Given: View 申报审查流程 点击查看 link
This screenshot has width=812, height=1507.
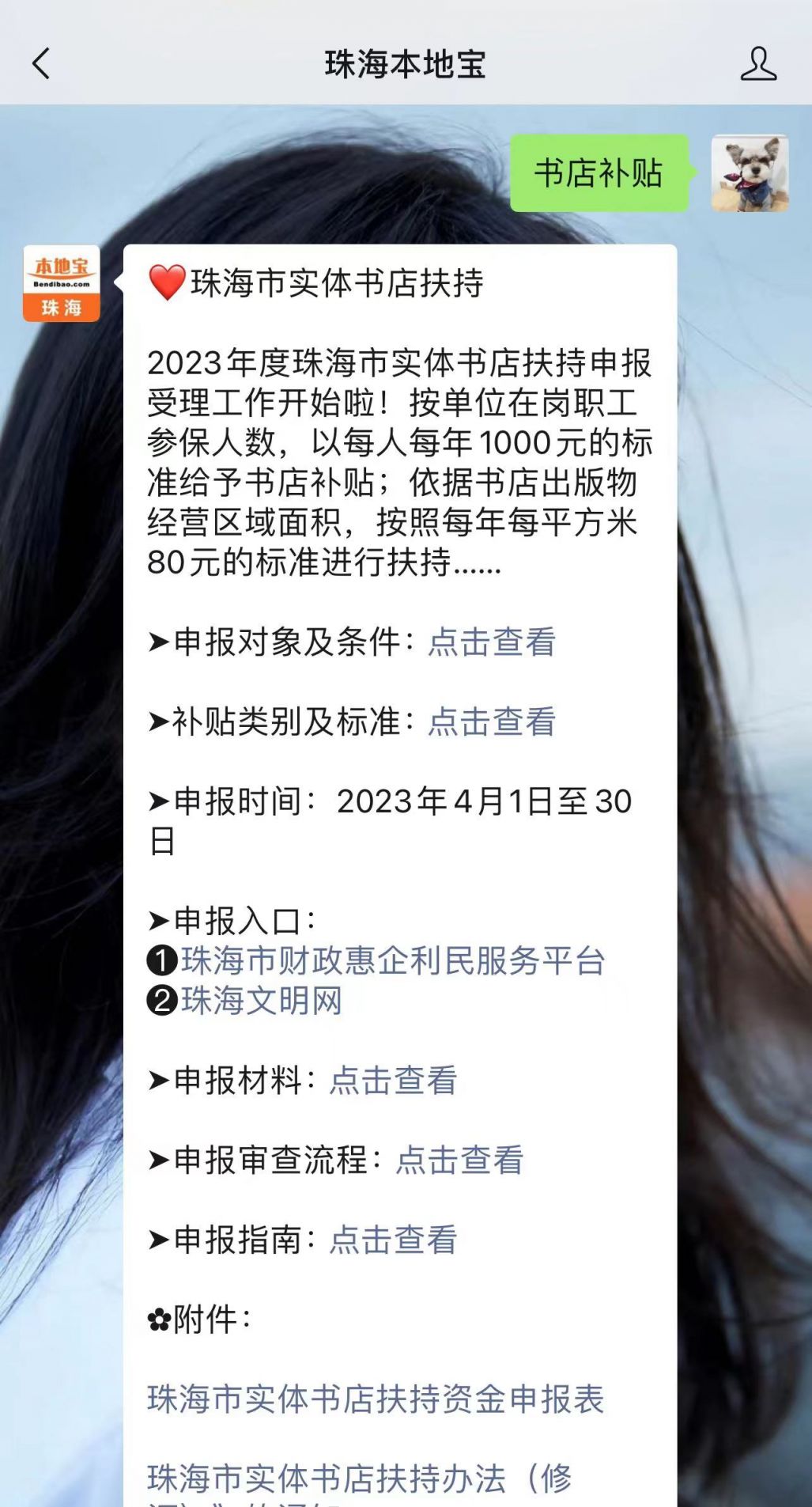Looking at the screenshot, I should 459,1161.
